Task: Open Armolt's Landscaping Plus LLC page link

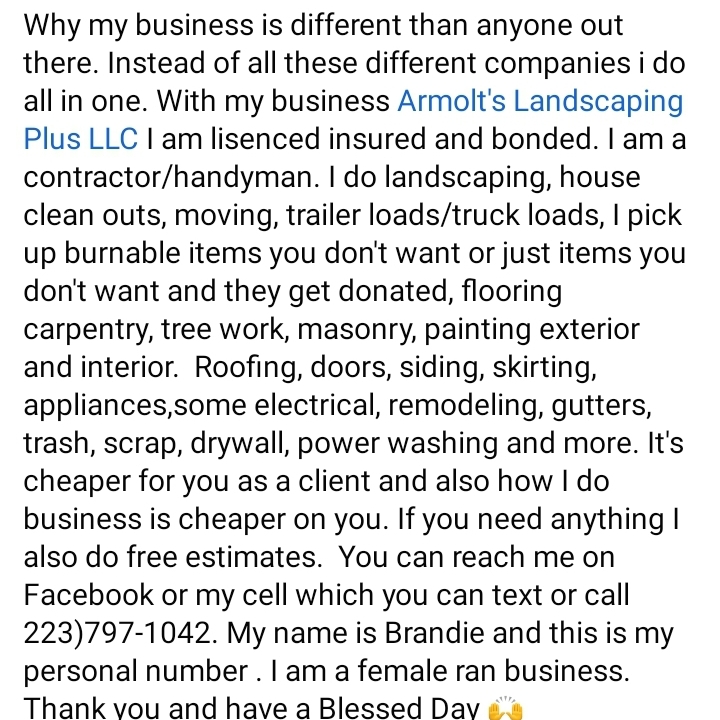Action: point(540,101)
